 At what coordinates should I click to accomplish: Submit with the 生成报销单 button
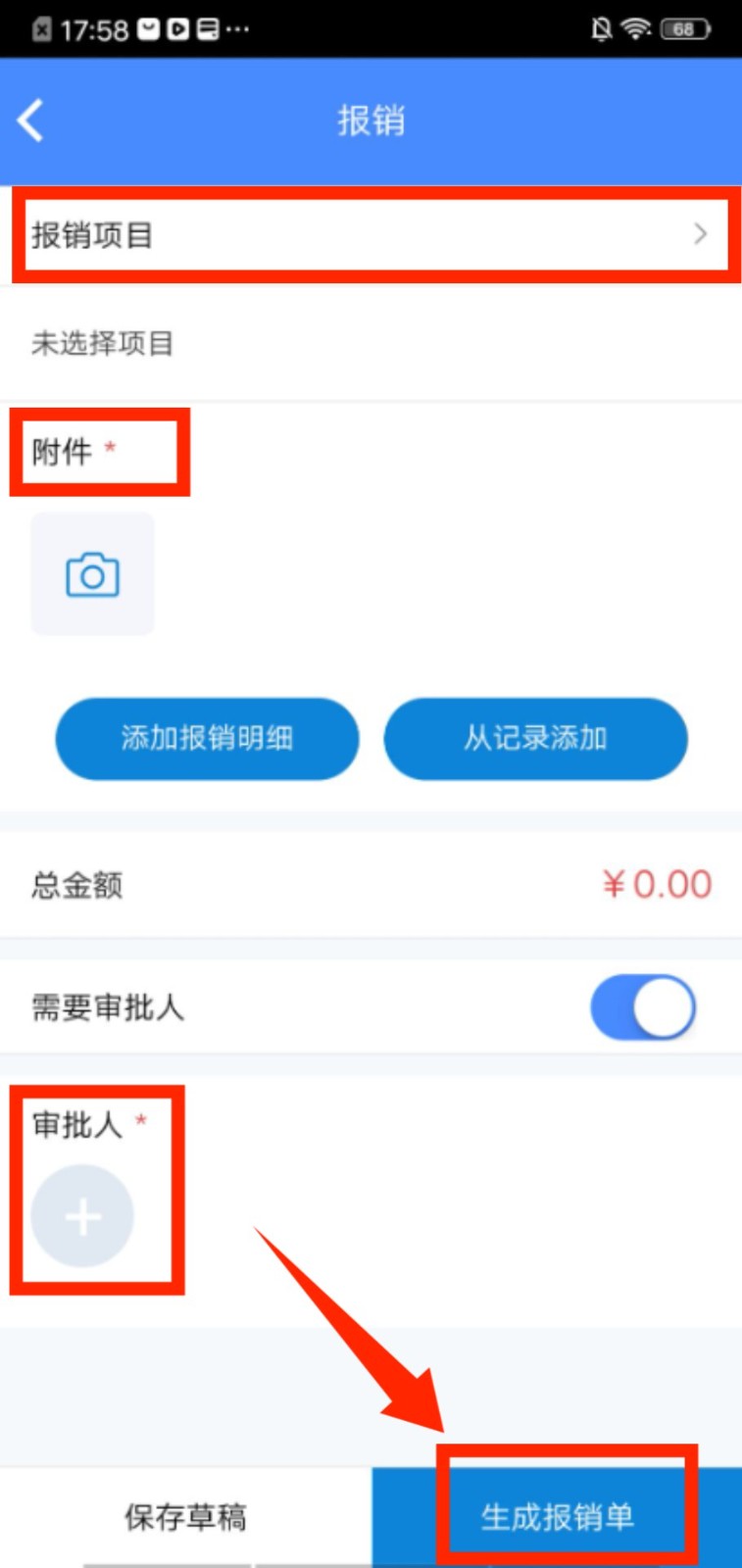tap(557, 1517)
